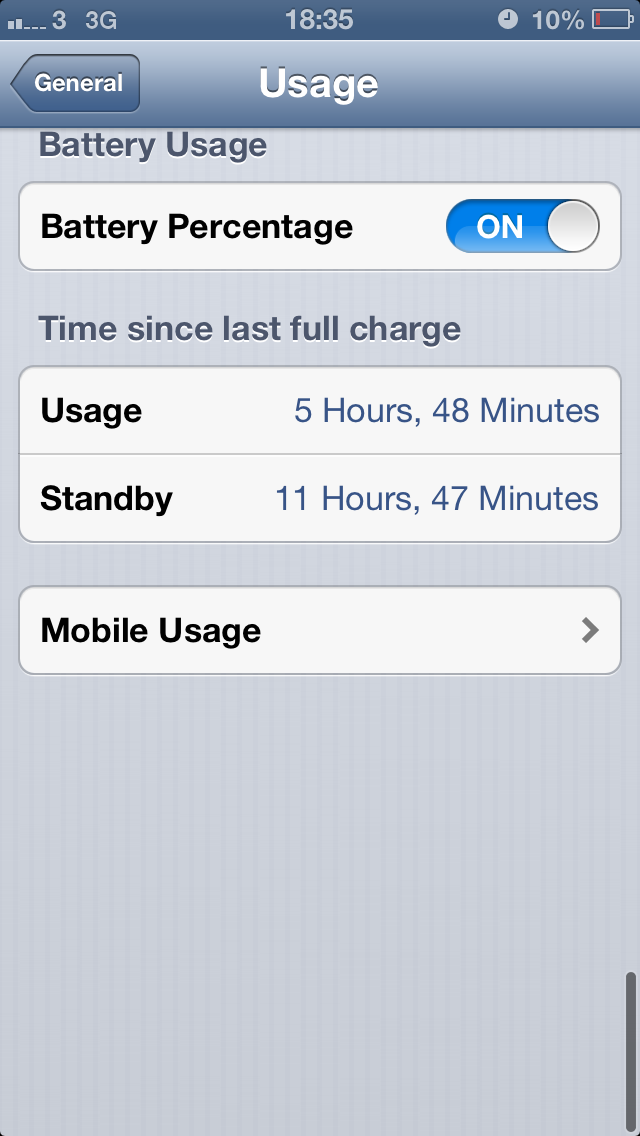Viewport: 640px width, 1136px height.
Task: Turn off the Battery Percentage switch
Action: click(x=522, y=227)
